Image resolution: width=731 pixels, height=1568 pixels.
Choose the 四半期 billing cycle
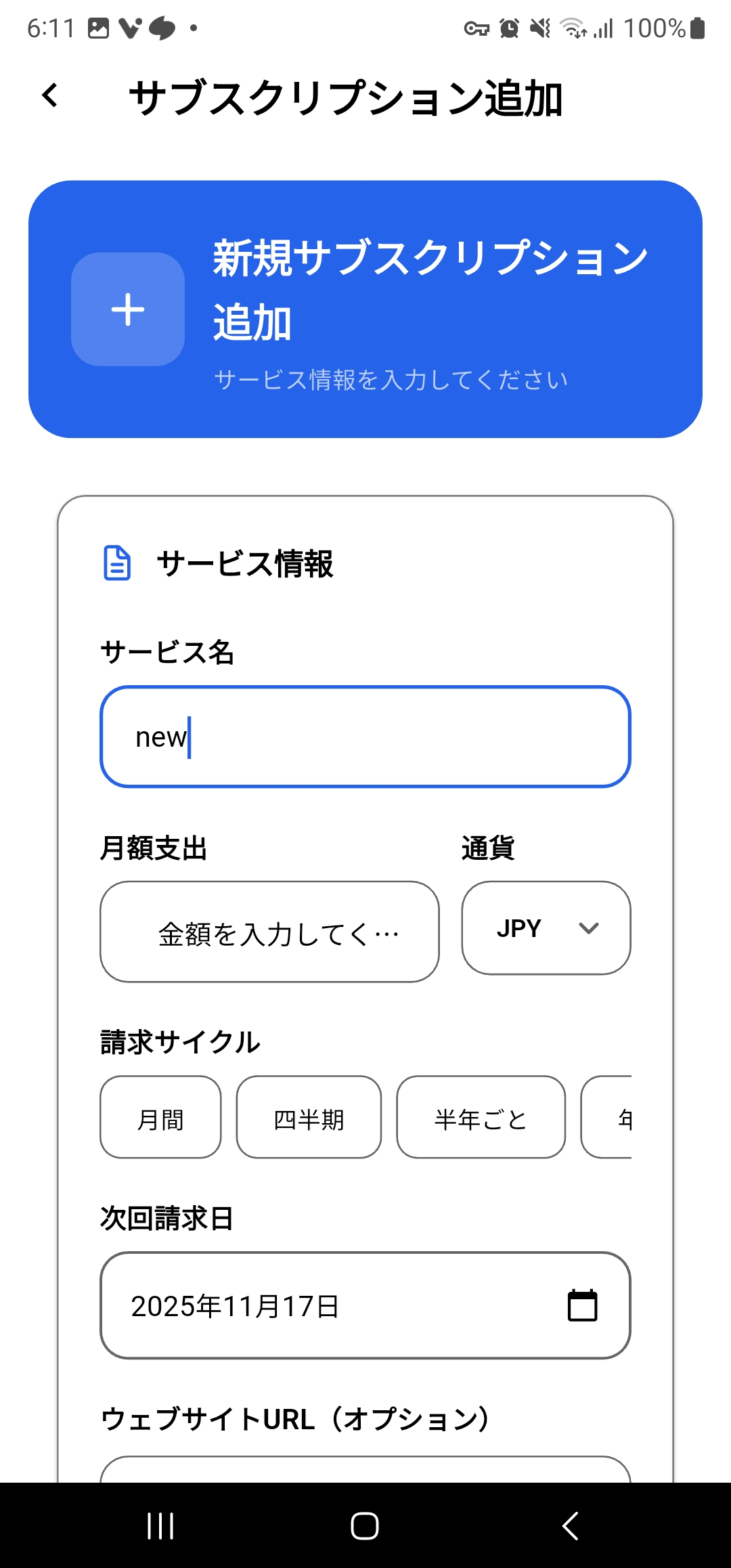click(x=309, y=1118)
